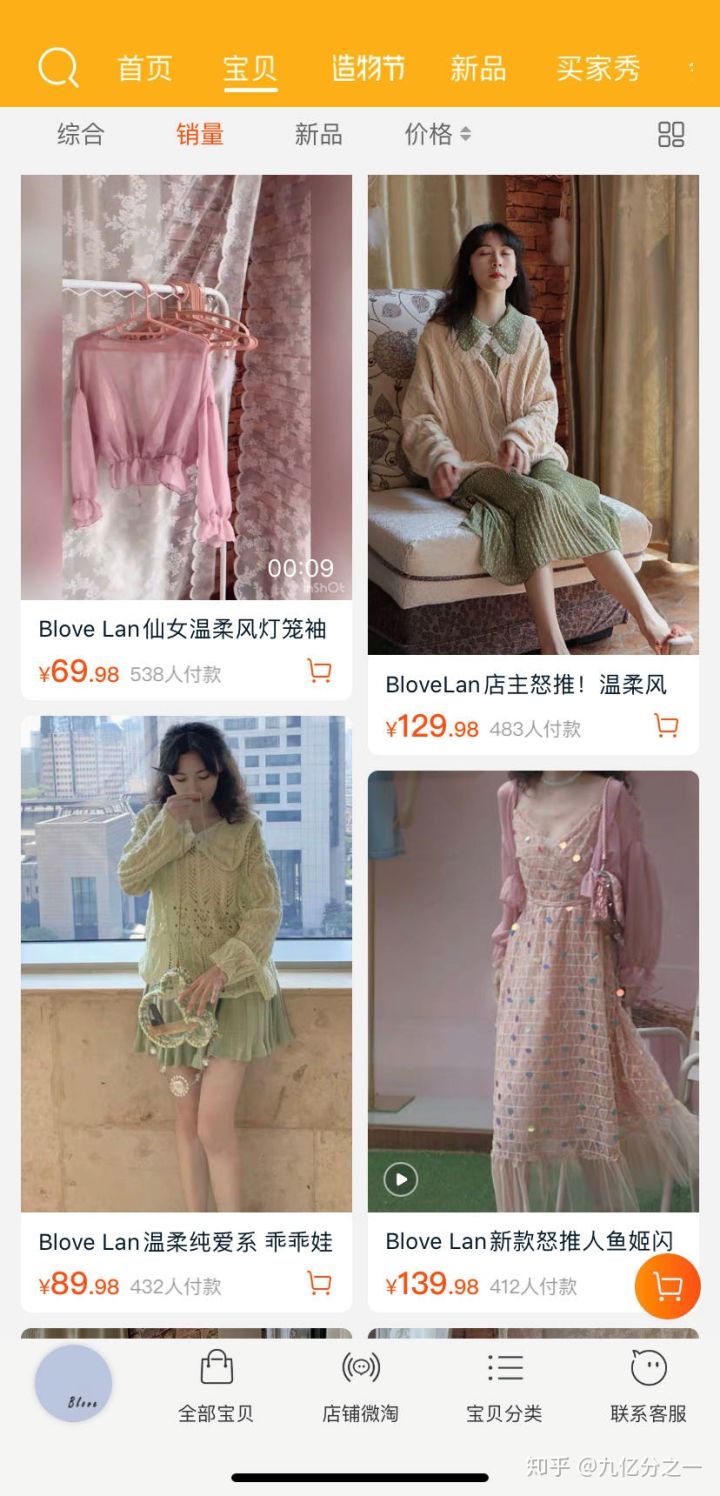The width and height of the screenshot is (720, 1496).
Task: Click the 全部宝贝 bag icon
Action: point(218,1367)
